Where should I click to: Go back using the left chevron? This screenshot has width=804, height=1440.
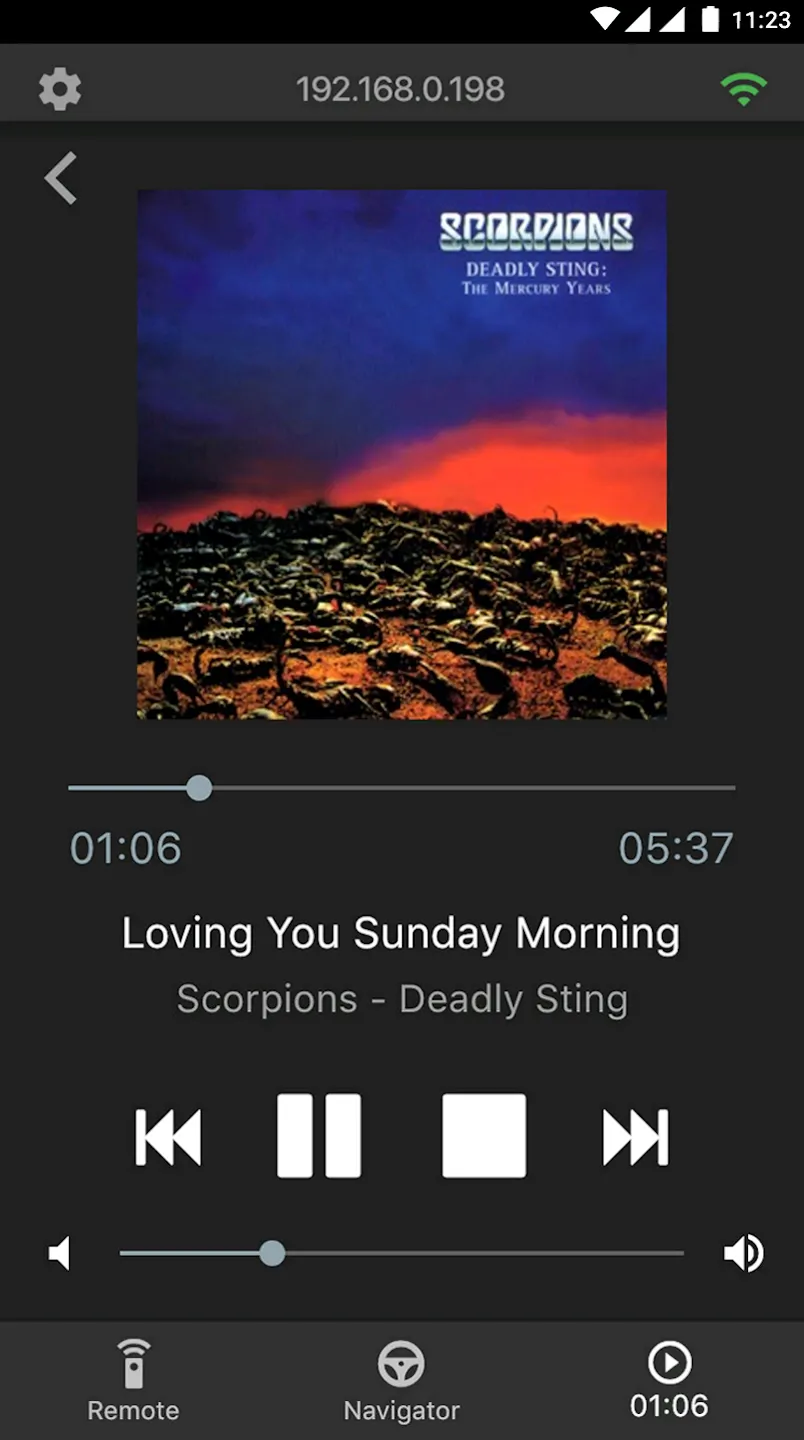[61, 178]
